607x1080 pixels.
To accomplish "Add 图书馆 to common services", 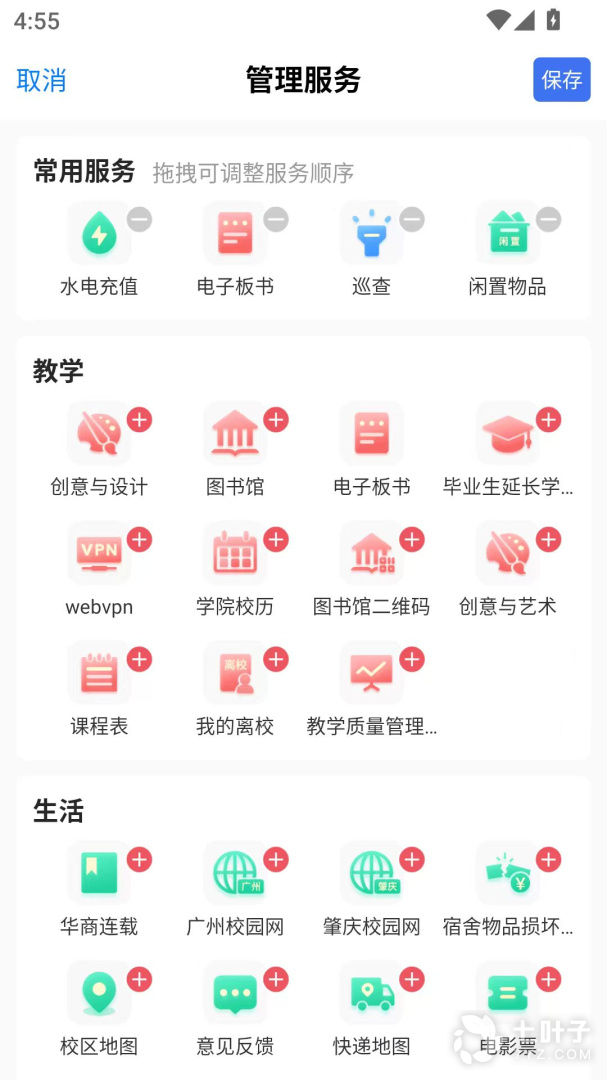I will 276,419.
